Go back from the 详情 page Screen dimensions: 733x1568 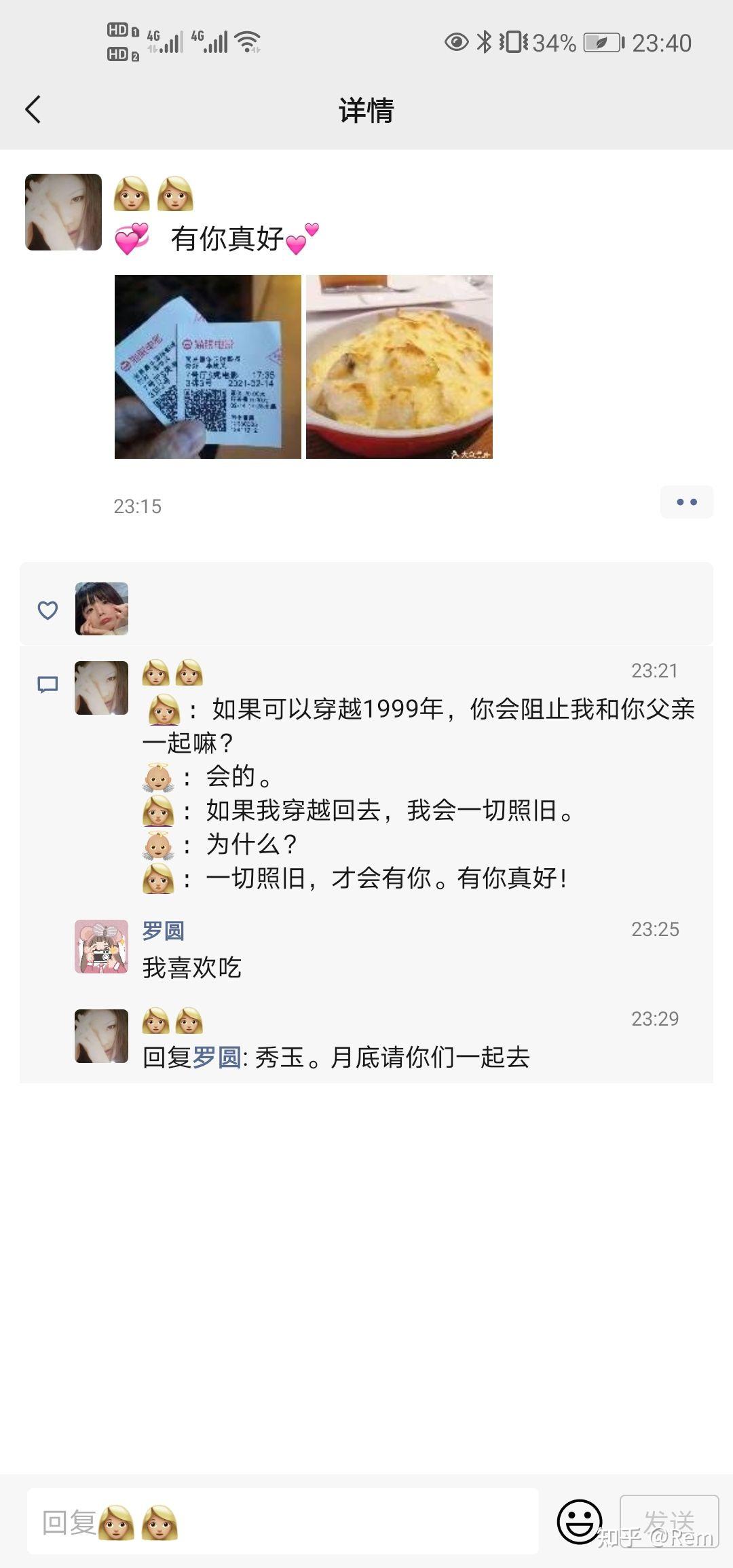pyautogui.click(x=33, y=109)
